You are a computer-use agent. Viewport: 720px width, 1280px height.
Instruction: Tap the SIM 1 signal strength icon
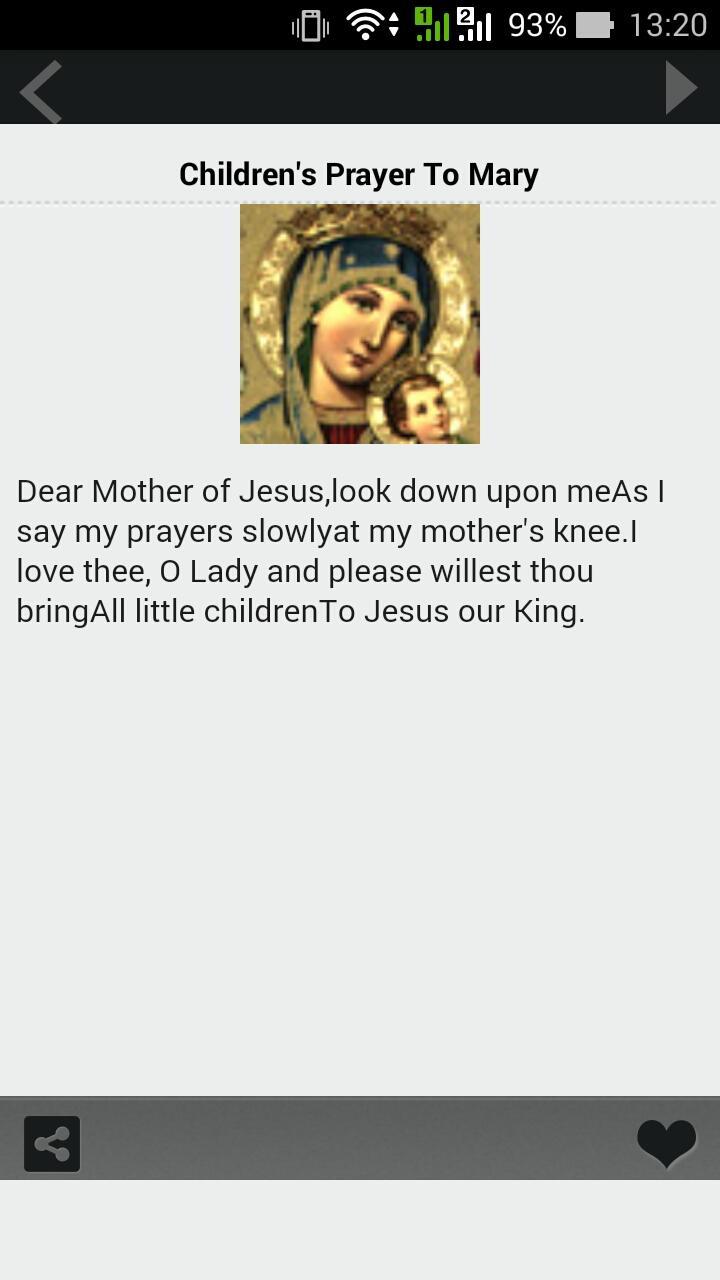(432, 25)
